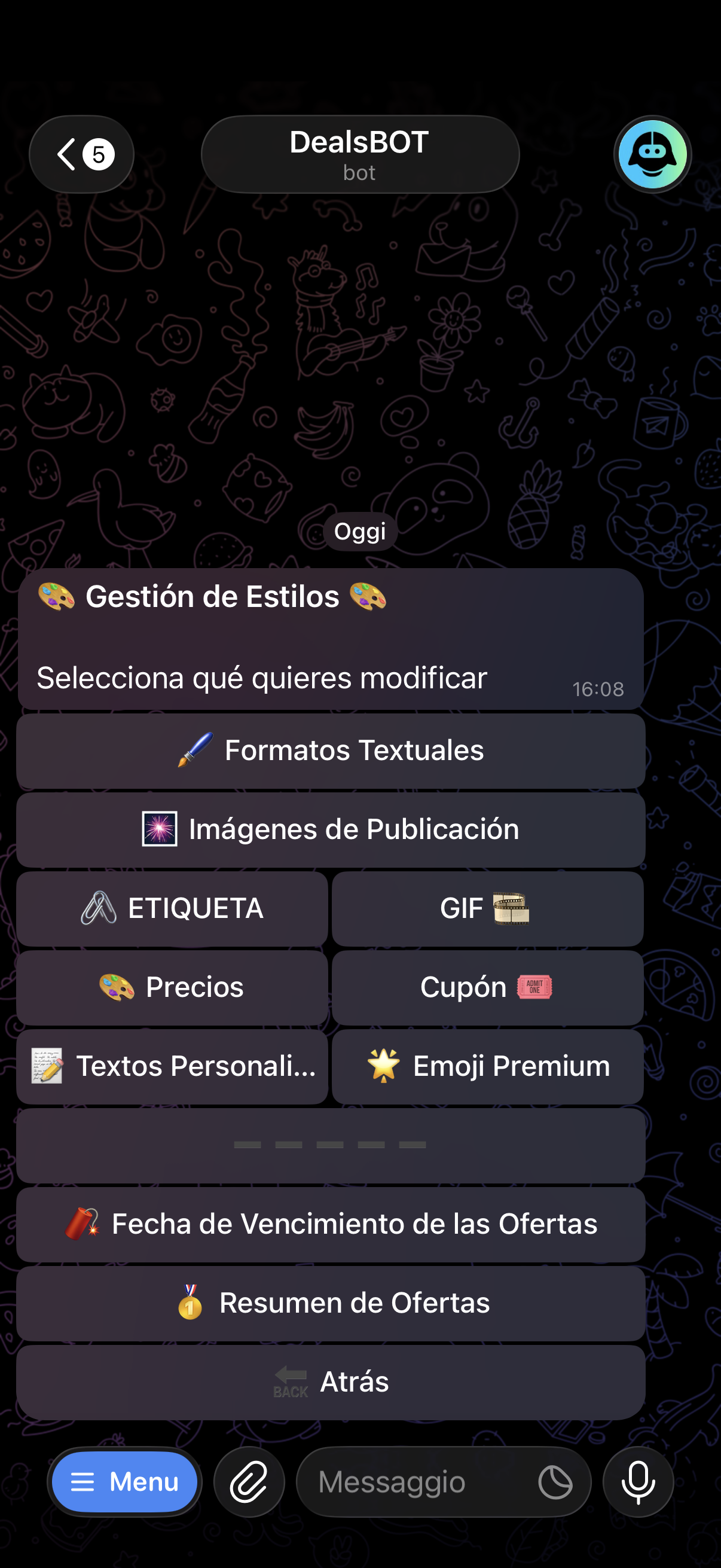Open Fecha de Vencimiento de las Ofertas

(331, 1224)
